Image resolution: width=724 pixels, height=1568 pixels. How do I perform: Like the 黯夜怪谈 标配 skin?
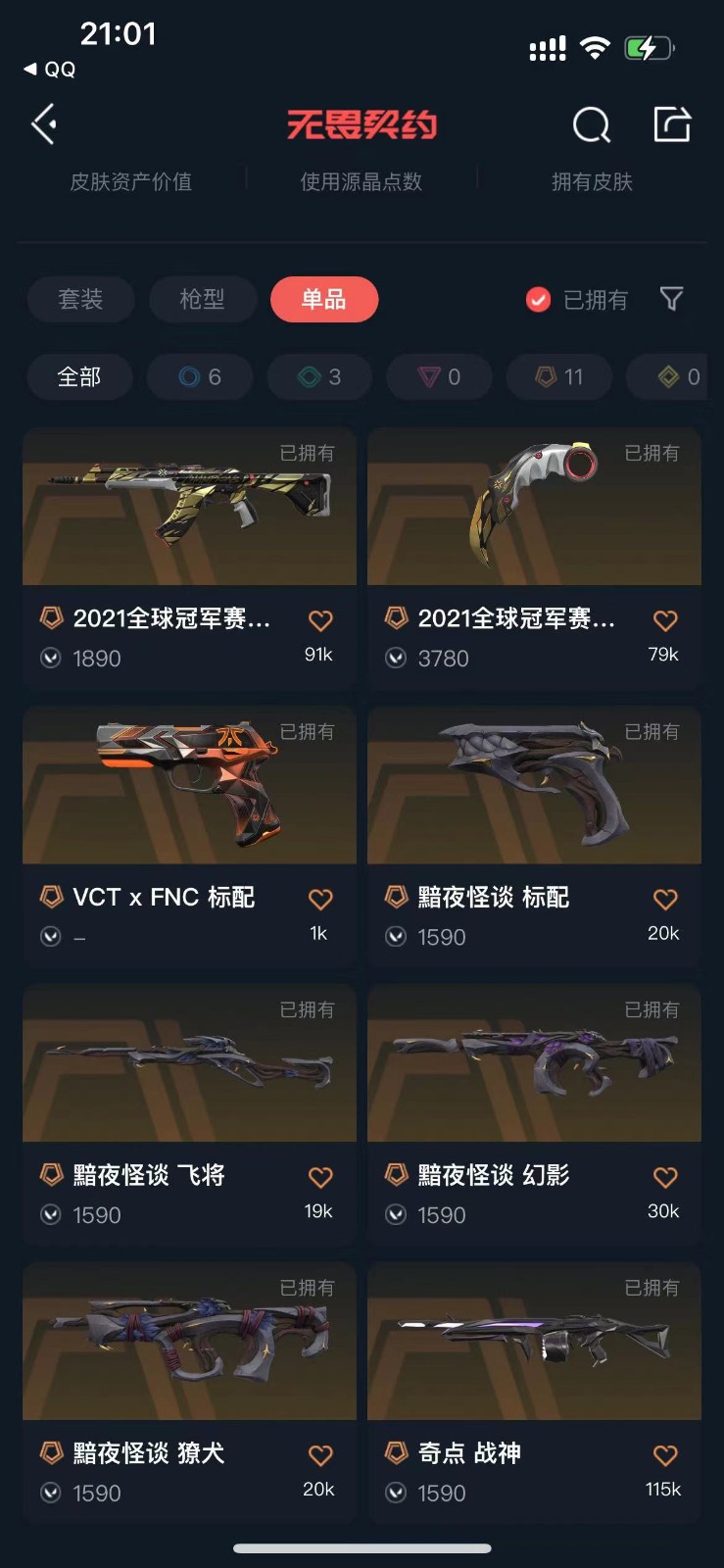click(x=665, y=899)
